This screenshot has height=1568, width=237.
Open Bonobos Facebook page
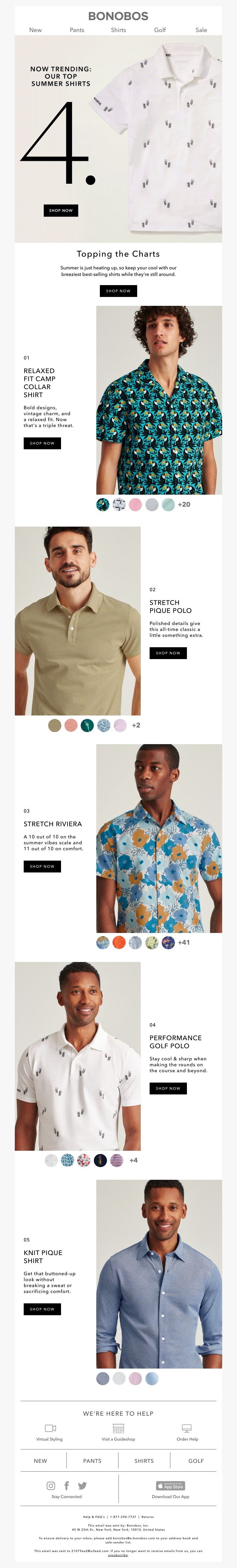pyautogui.click(x=66, y=1485)
